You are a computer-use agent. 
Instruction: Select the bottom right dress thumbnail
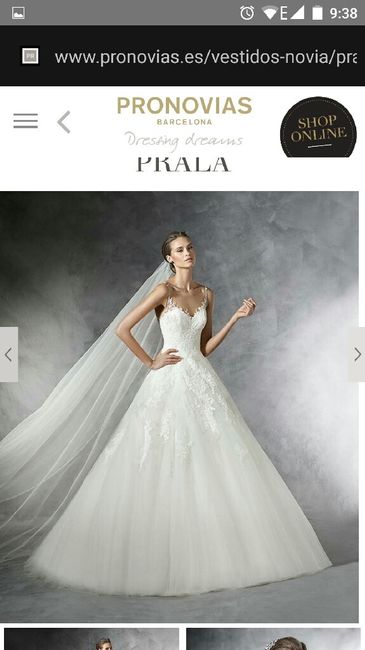coord(273,639)
